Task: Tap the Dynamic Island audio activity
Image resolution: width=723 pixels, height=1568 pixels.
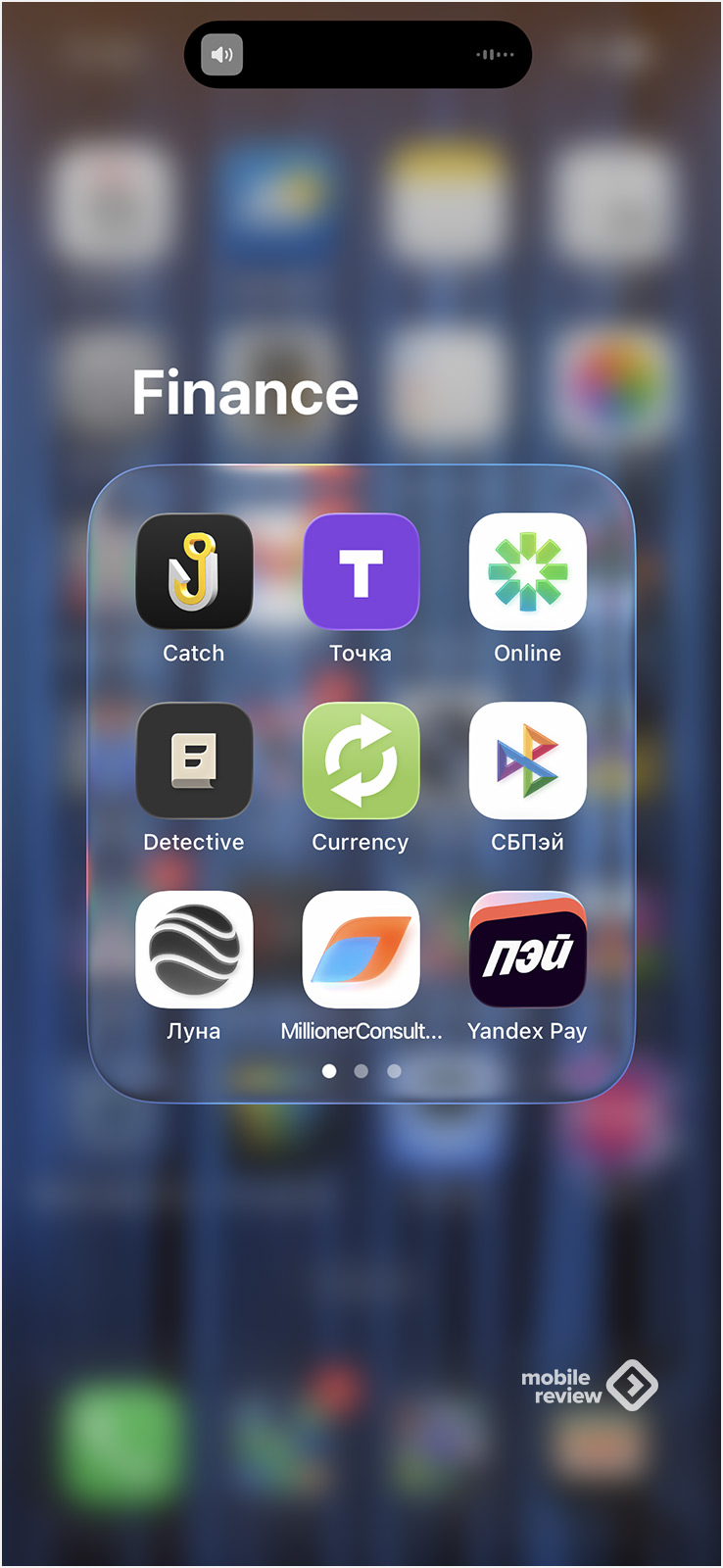Action: tap(358, 55)
